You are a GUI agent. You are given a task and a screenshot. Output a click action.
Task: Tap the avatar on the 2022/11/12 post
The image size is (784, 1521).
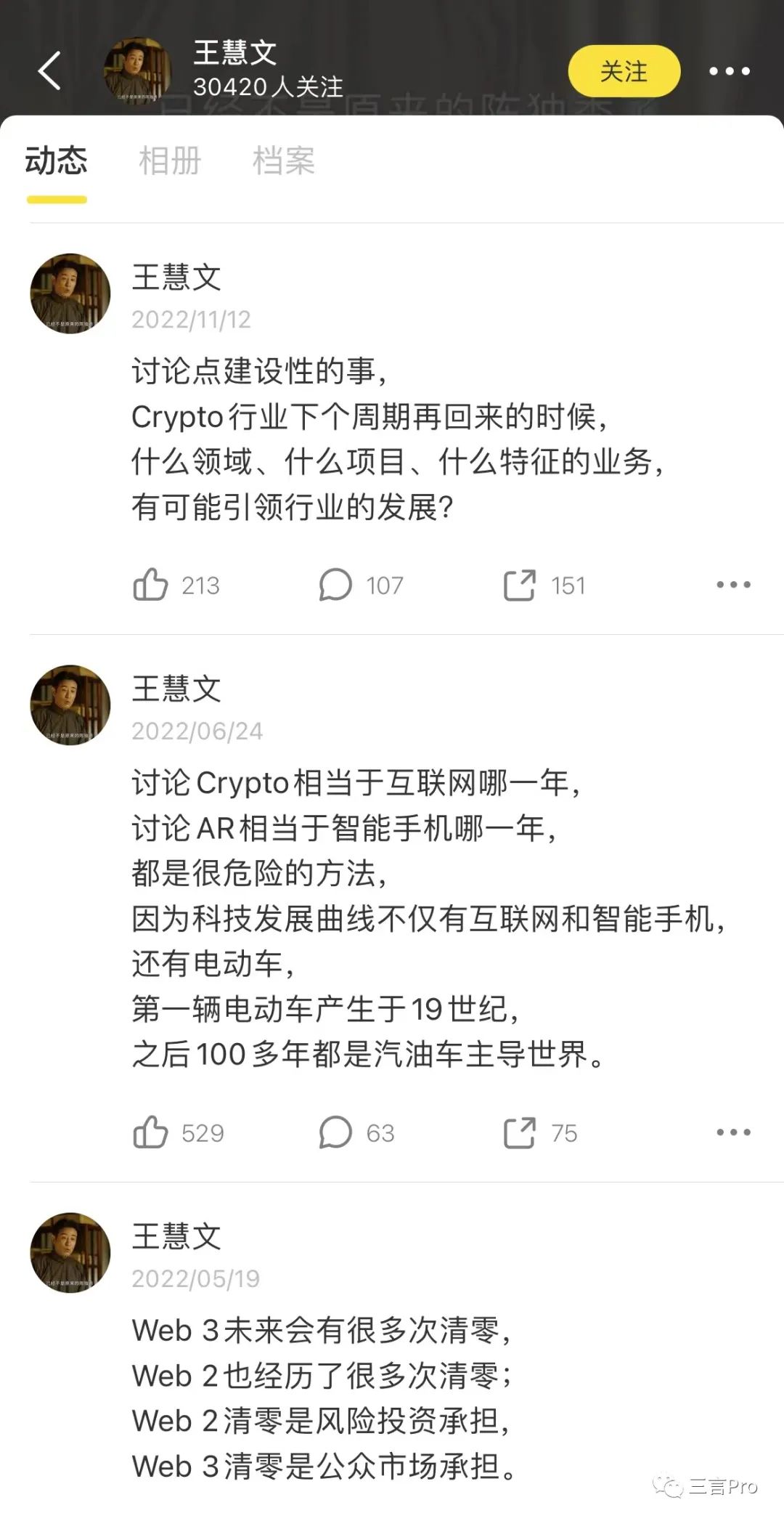[70, 293]
